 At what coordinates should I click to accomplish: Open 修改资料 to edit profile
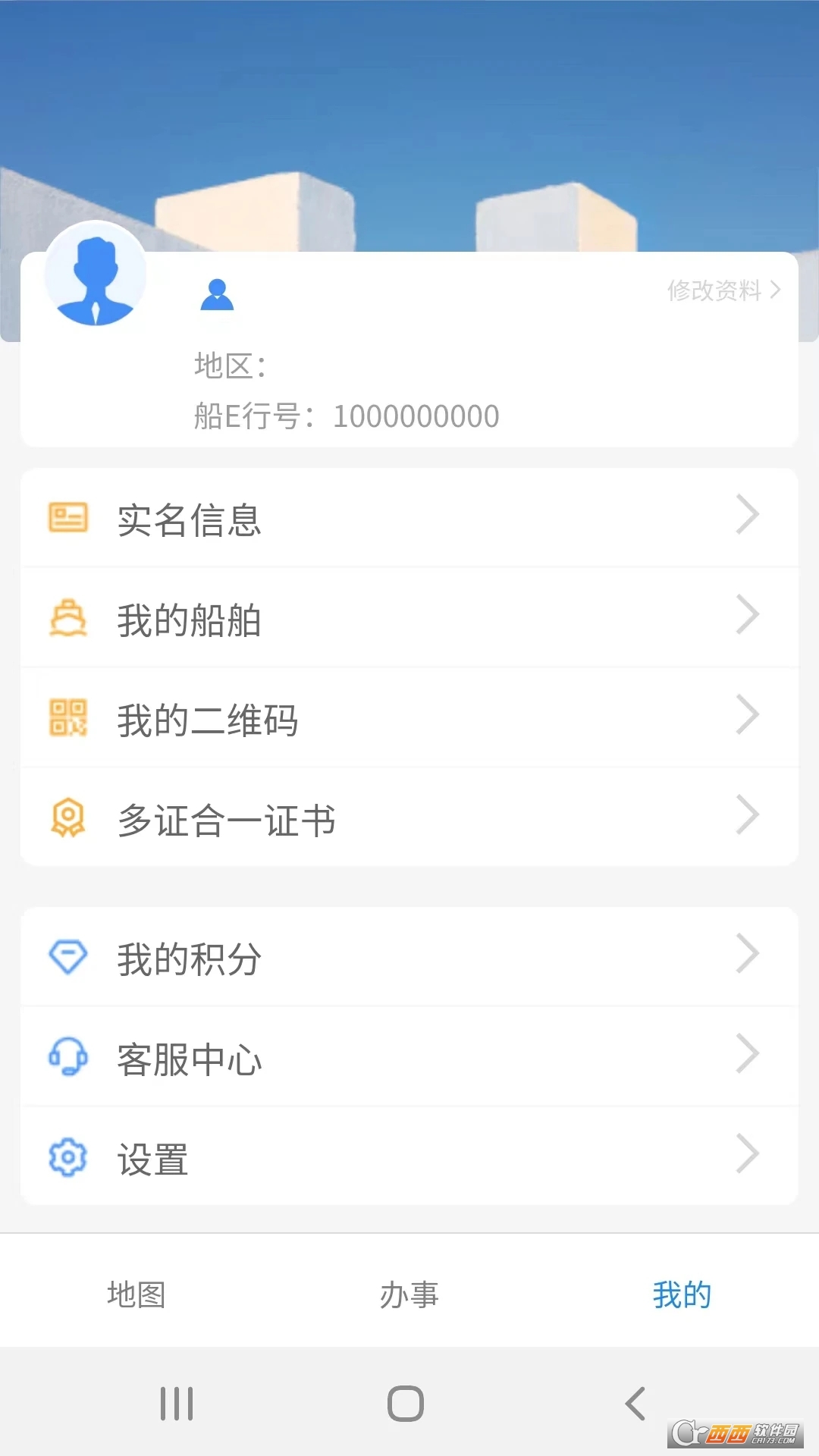(723, 290)
